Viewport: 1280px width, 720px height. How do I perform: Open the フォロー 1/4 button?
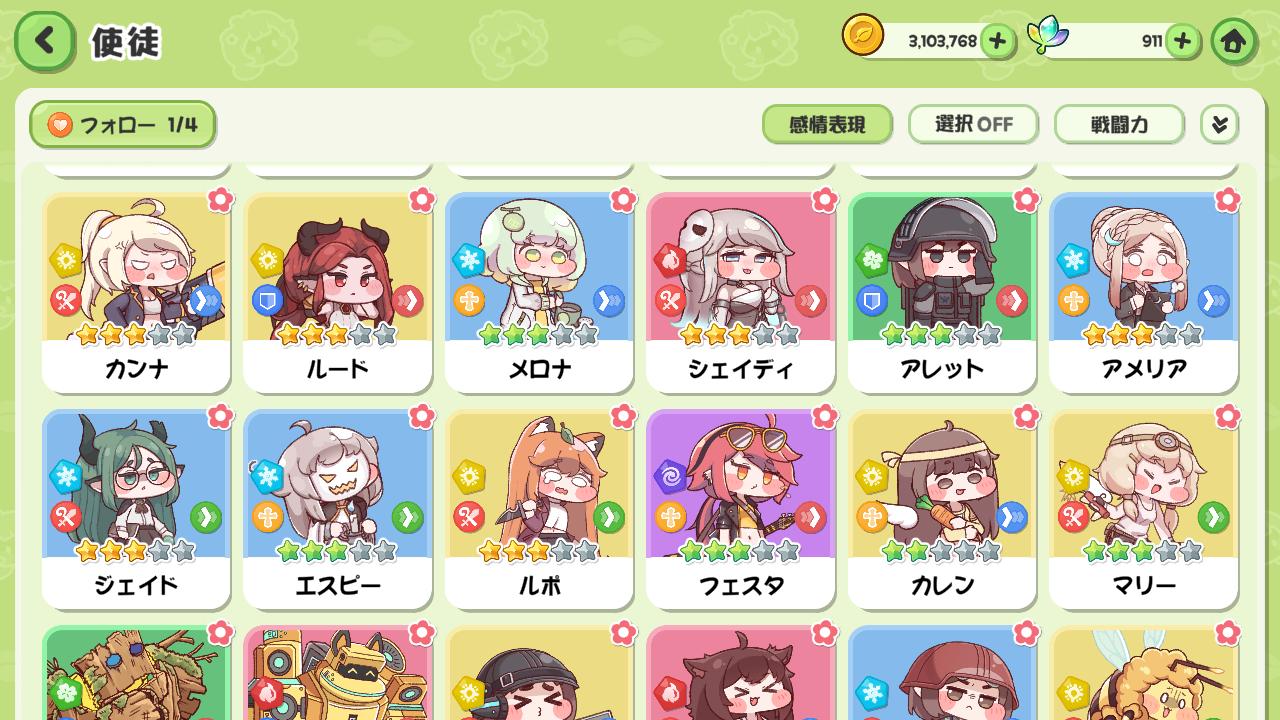tap(123, 125)
